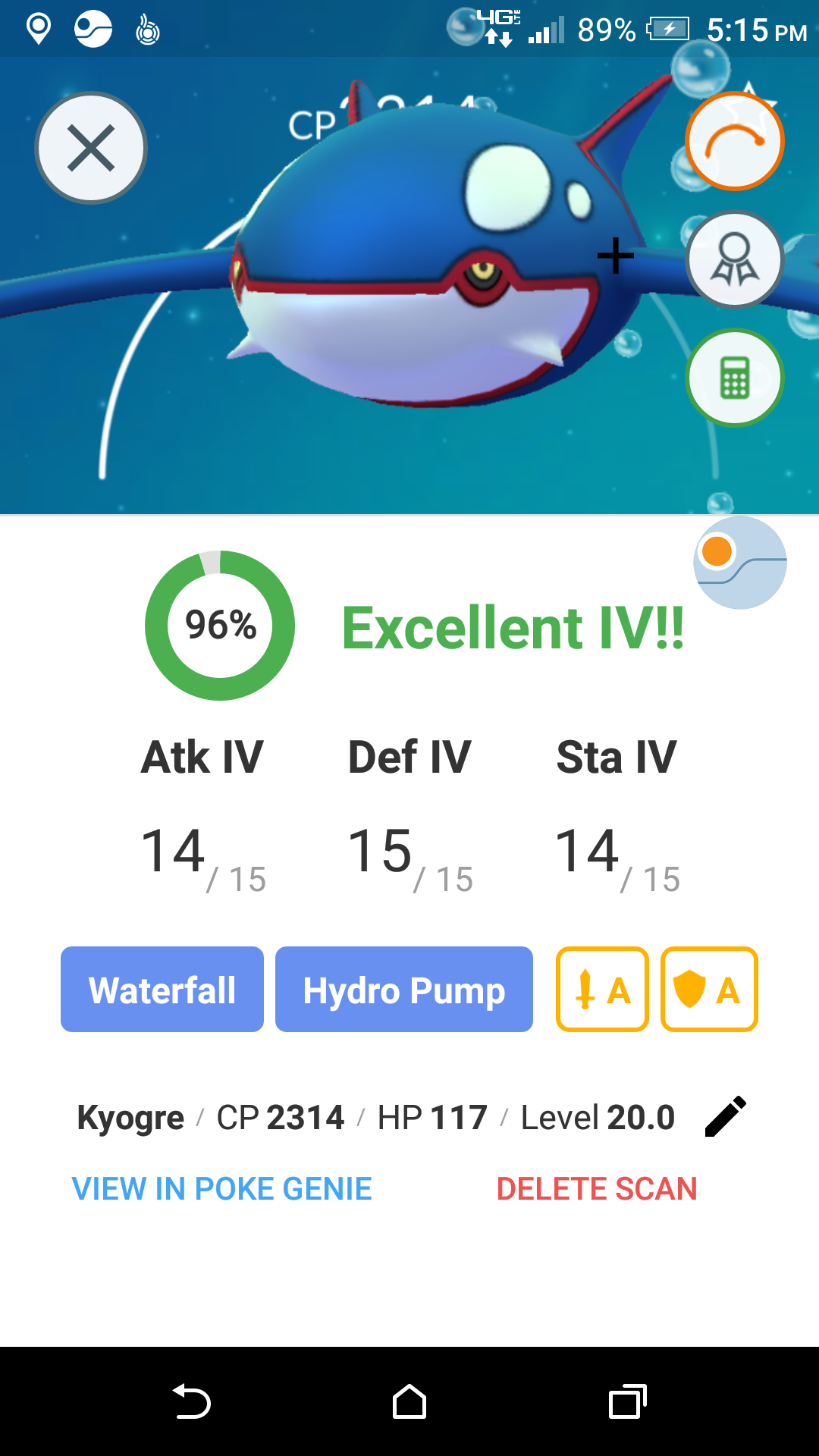Open the ribbon badge ranking icon

735,259
